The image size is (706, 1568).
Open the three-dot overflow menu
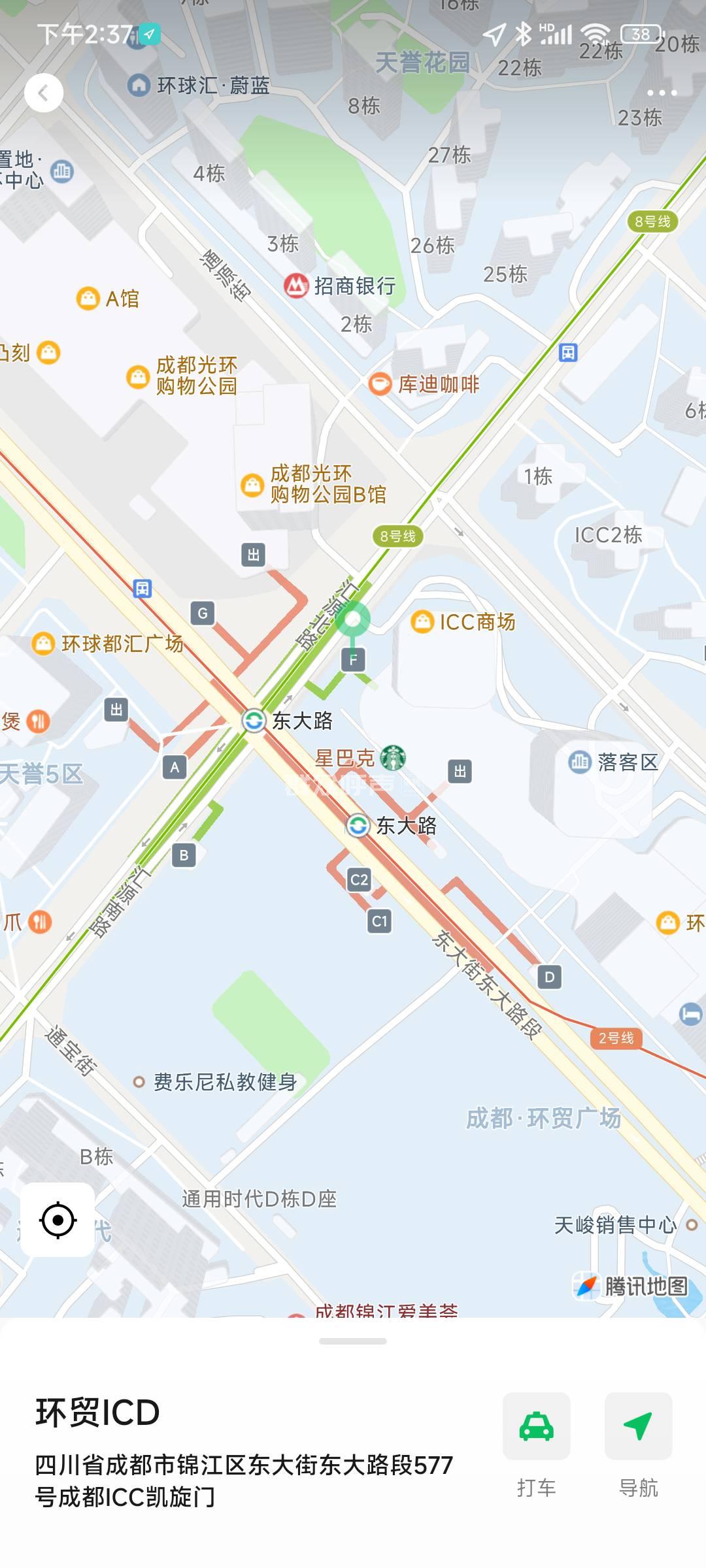[x=662, y=93]
